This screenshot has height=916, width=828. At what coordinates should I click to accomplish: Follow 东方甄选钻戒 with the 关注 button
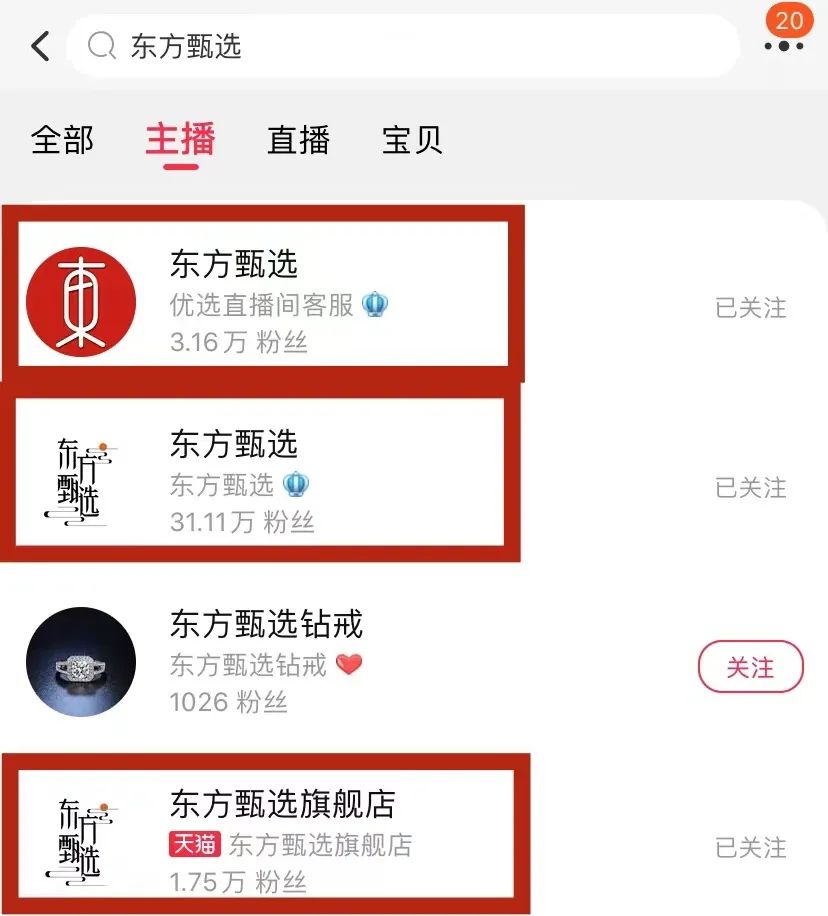pyautogui.click(x=750, y=666)
